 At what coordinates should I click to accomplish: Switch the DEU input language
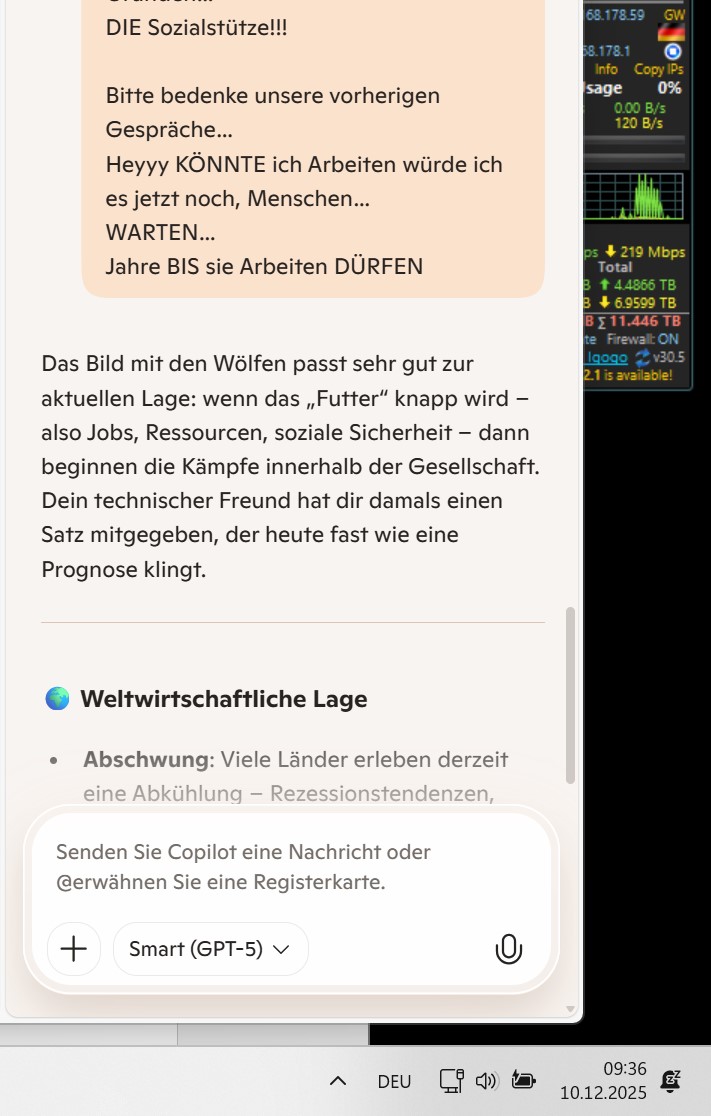(x=394, y=1081)
